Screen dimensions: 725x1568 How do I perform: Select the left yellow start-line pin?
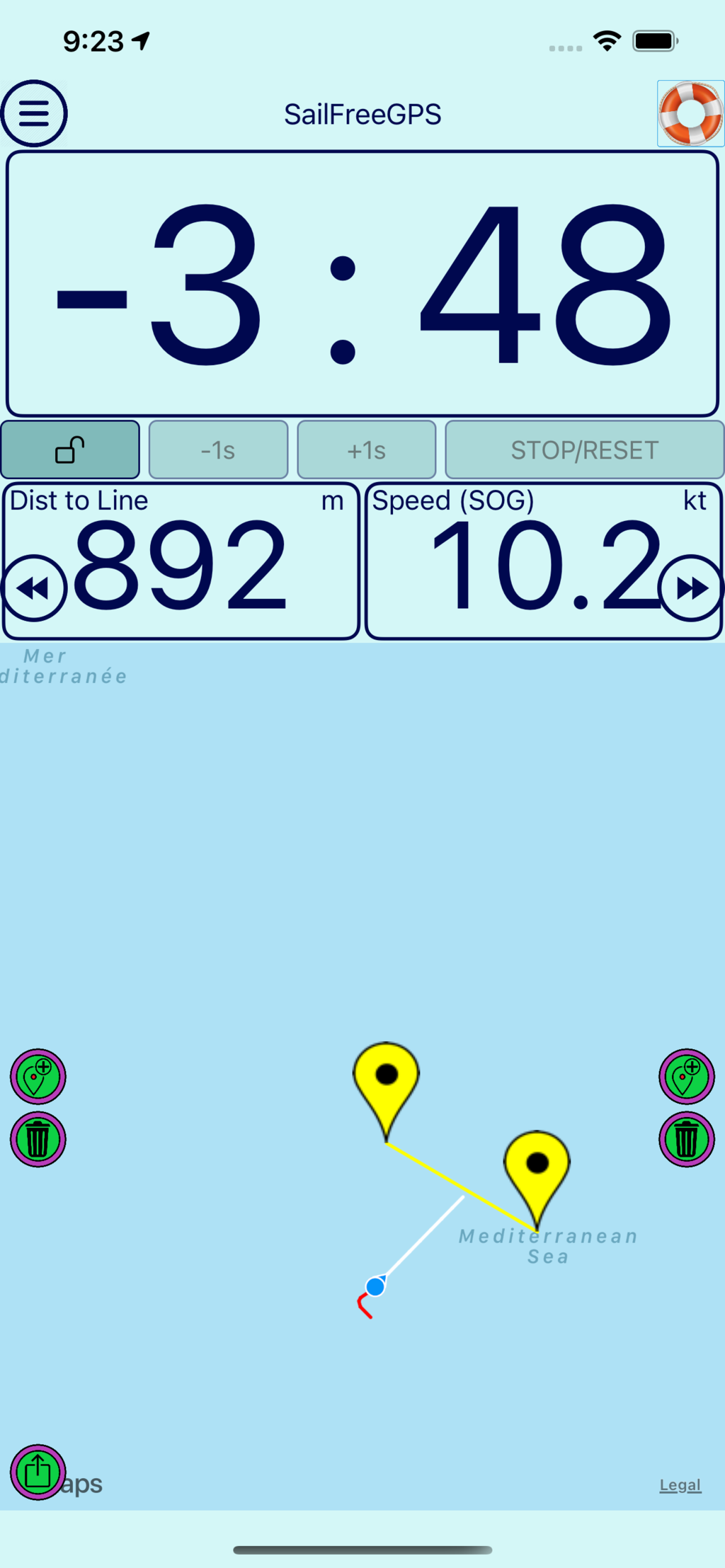pyautogui.click(x=386, y=1092)
